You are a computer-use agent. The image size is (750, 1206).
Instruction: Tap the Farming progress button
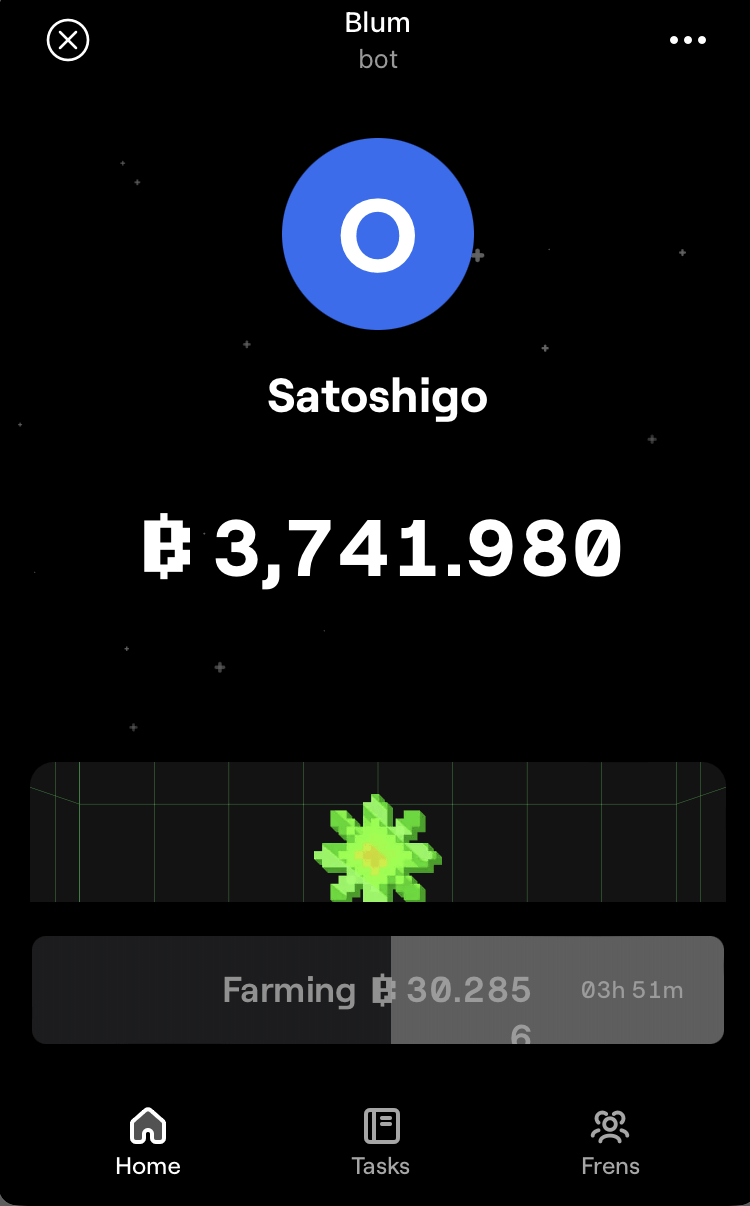(378, 990)
